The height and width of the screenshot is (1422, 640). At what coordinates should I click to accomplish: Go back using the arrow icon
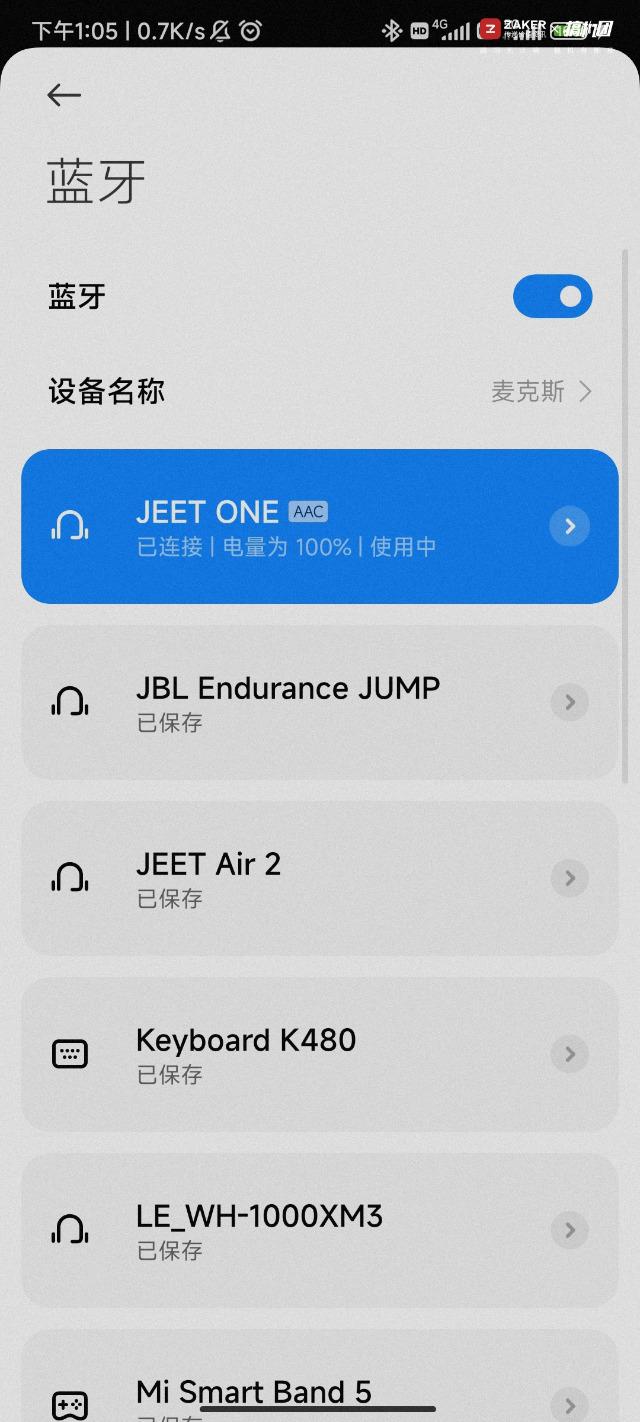pos(64,95)
